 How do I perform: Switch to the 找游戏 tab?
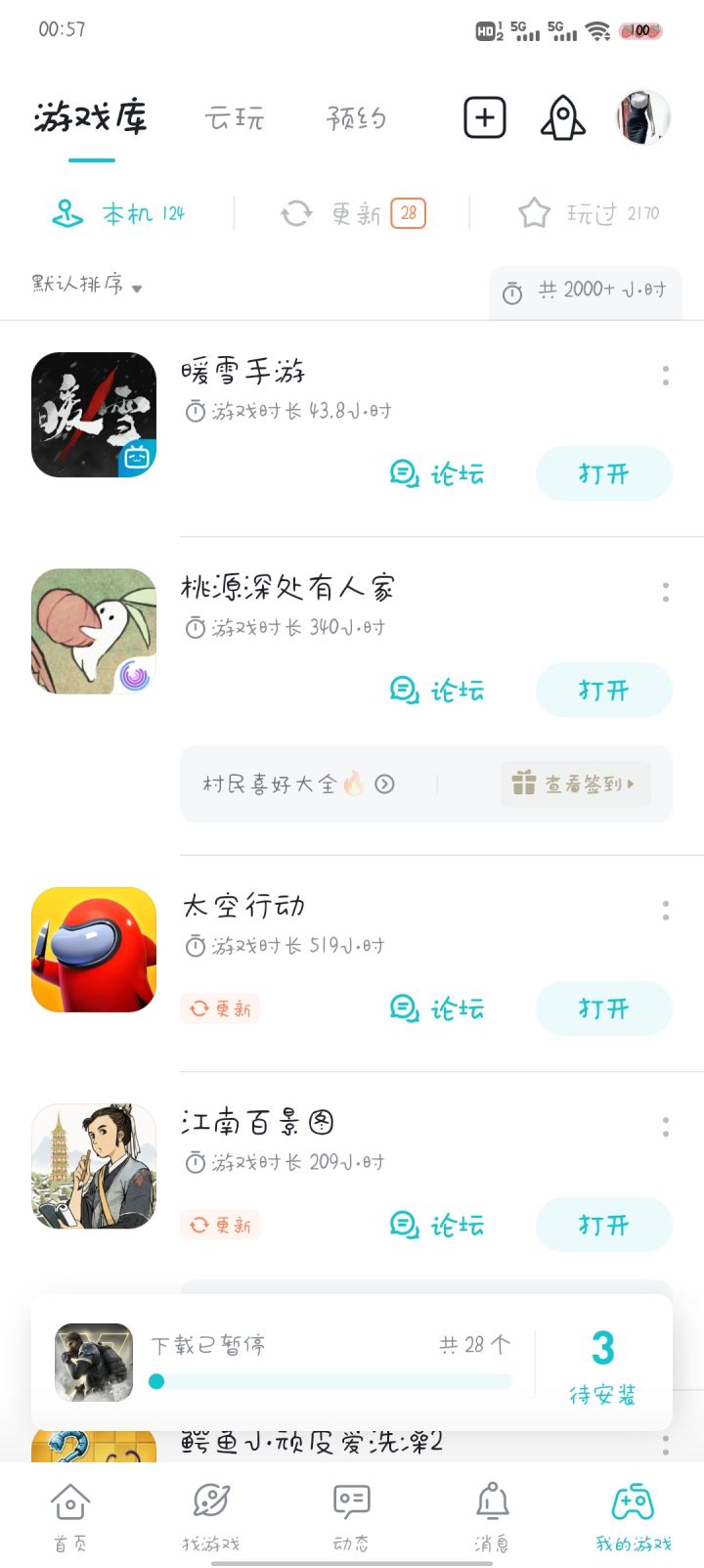tap(211, 1516)
